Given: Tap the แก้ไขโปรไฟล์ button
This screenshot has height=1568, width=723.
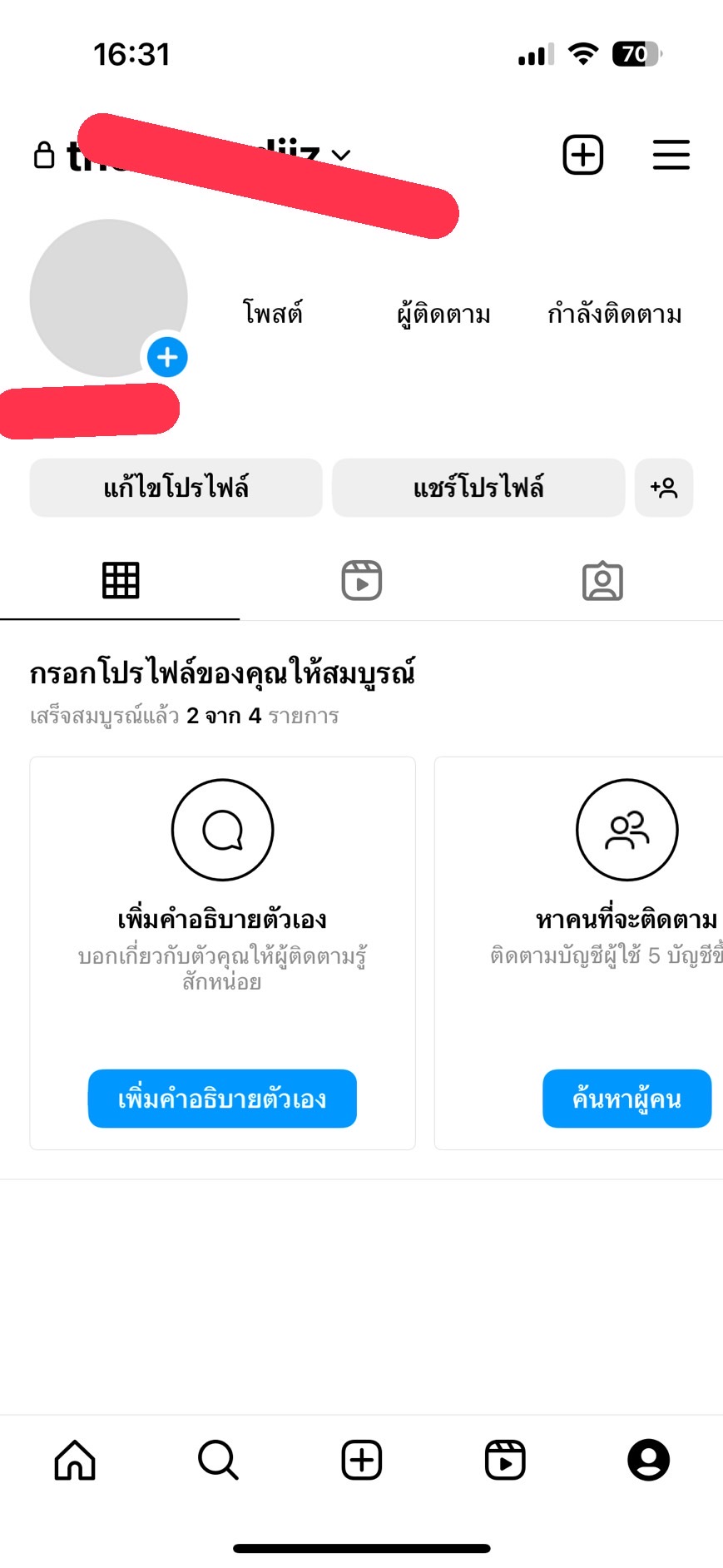Looking at the screenshot, I should pyautogui.click(x=176, y=488).
